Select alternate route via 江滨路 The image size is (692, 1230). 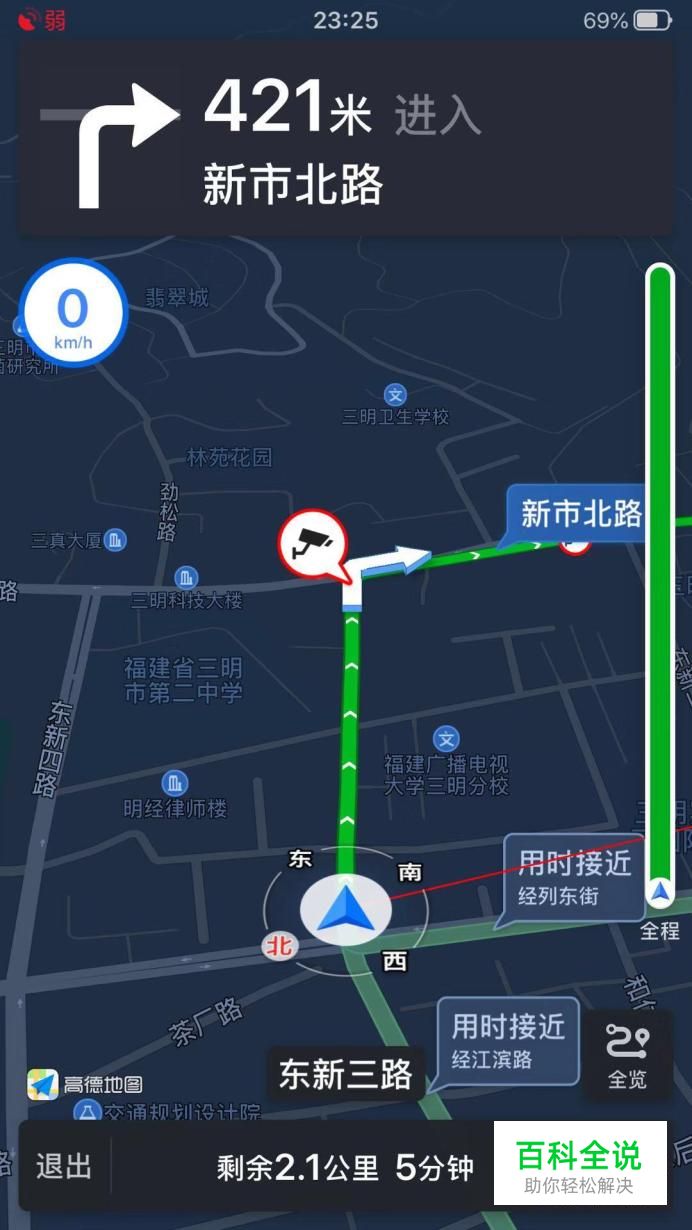[x=508, y=1041]
